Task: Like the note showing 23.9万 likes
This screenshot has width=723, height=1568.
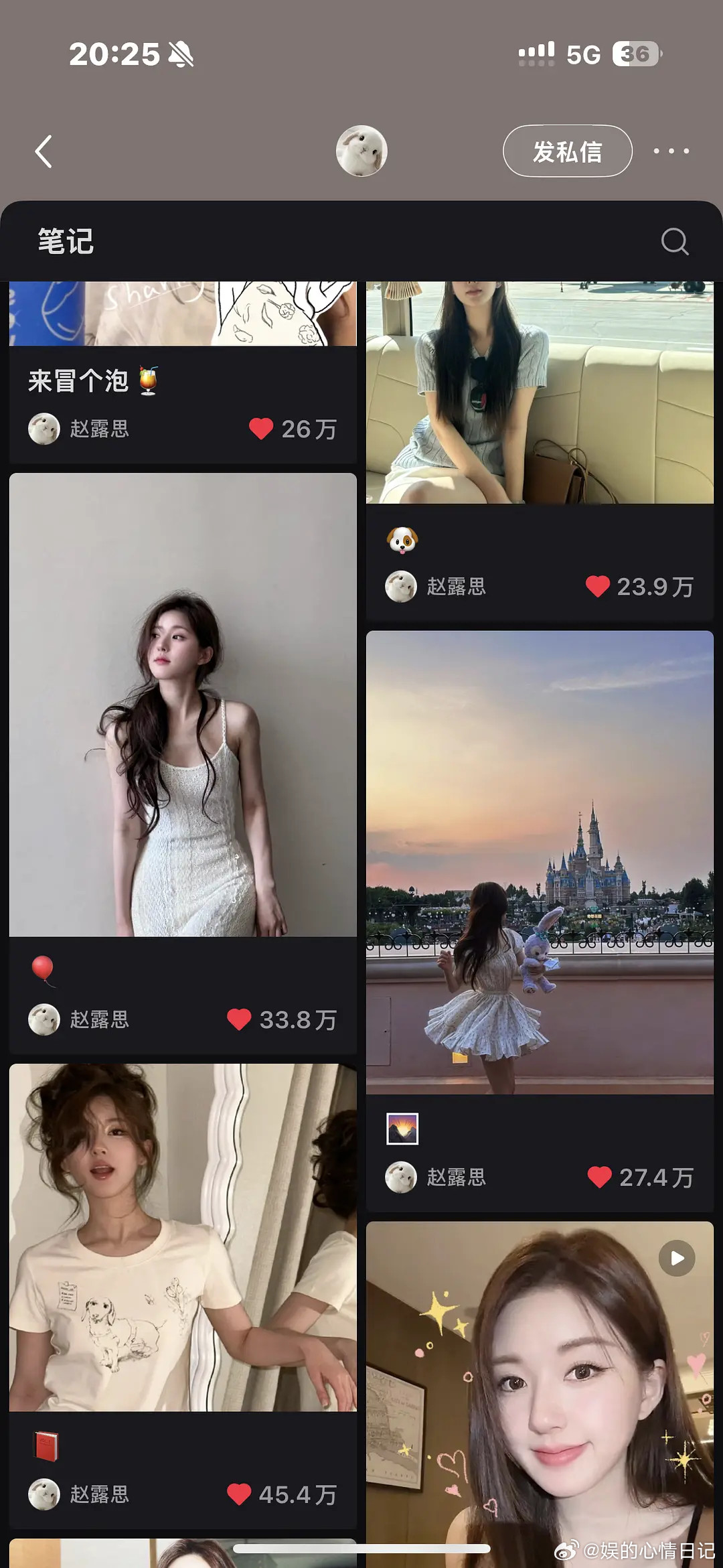Action: (598, 587)
